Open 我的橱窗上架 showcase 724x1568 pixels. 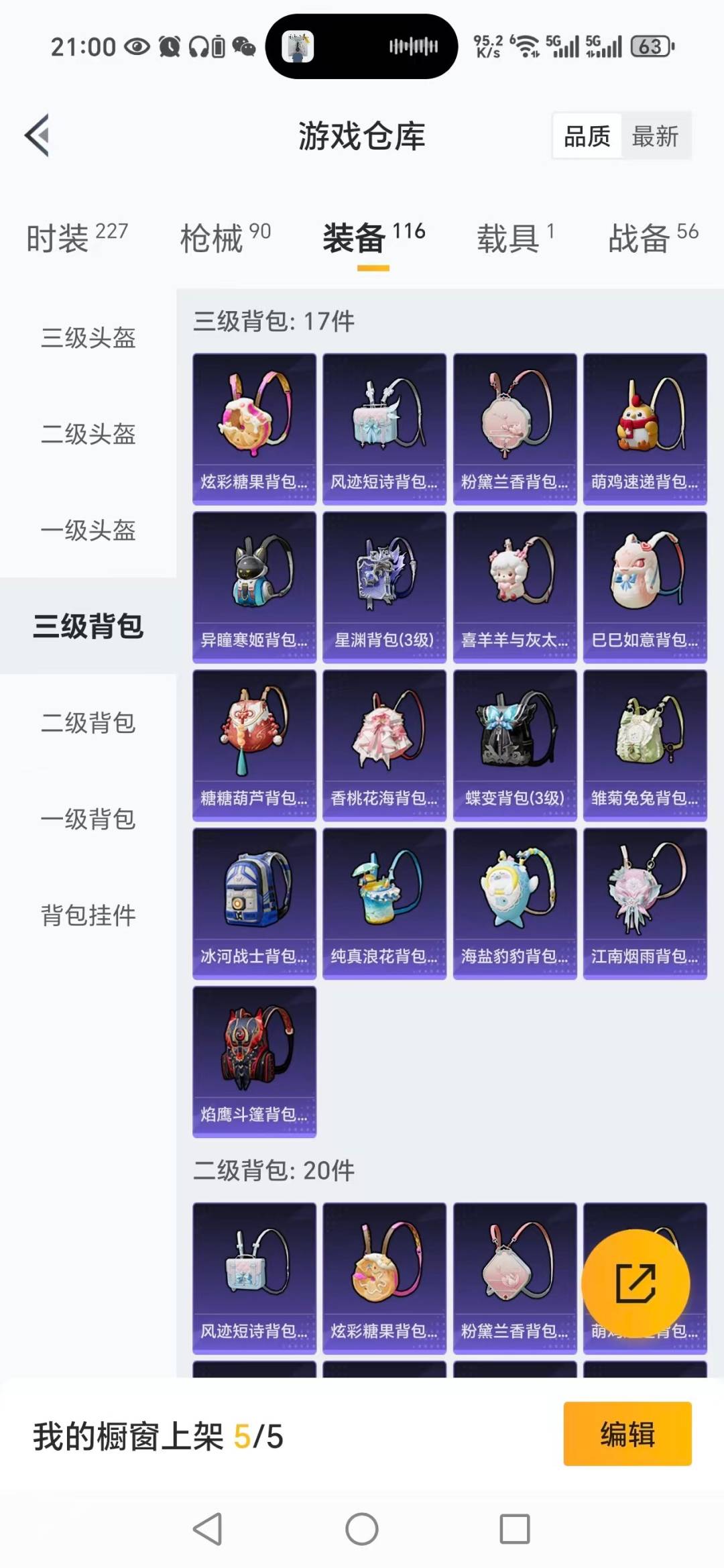[154, 1433]
